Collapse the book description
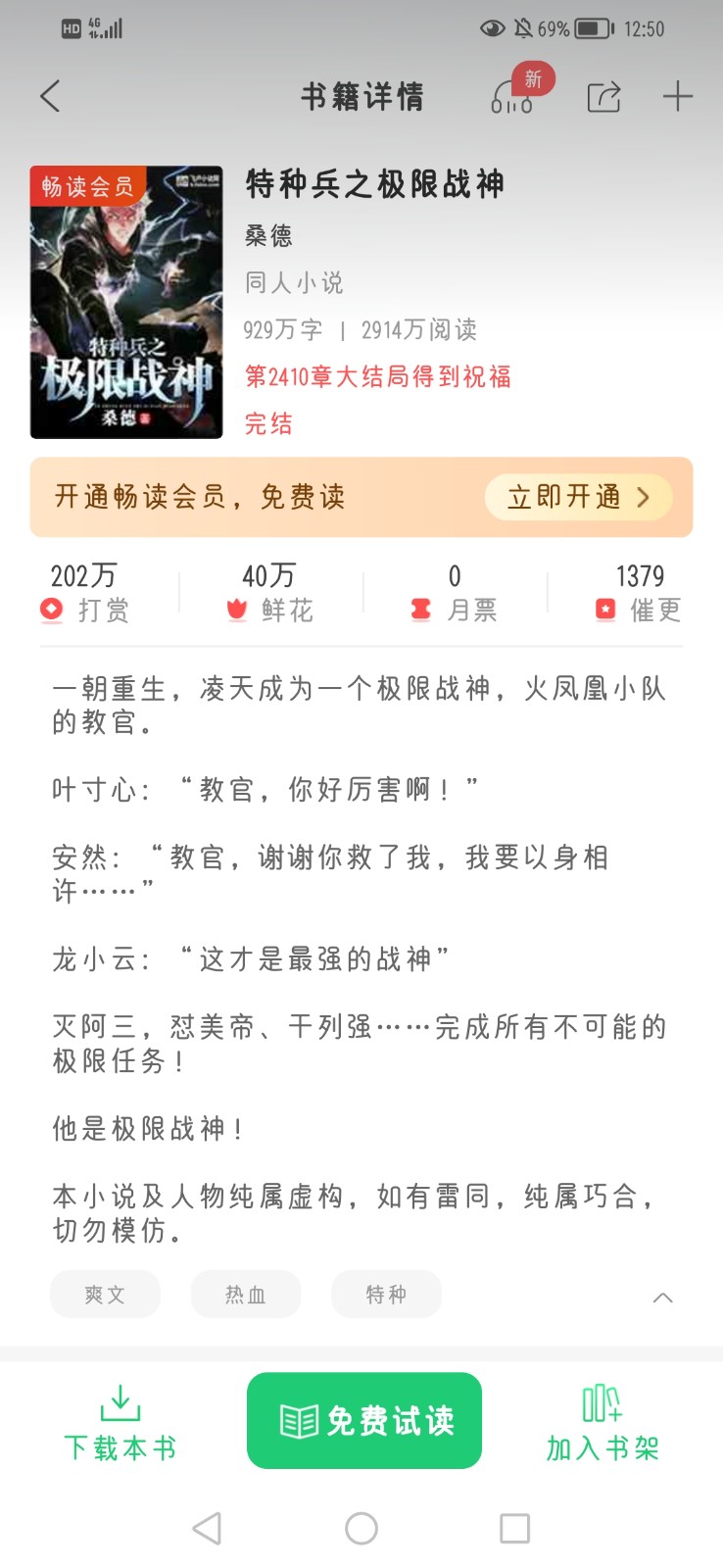723x1568 pixels. (663, 1297)
